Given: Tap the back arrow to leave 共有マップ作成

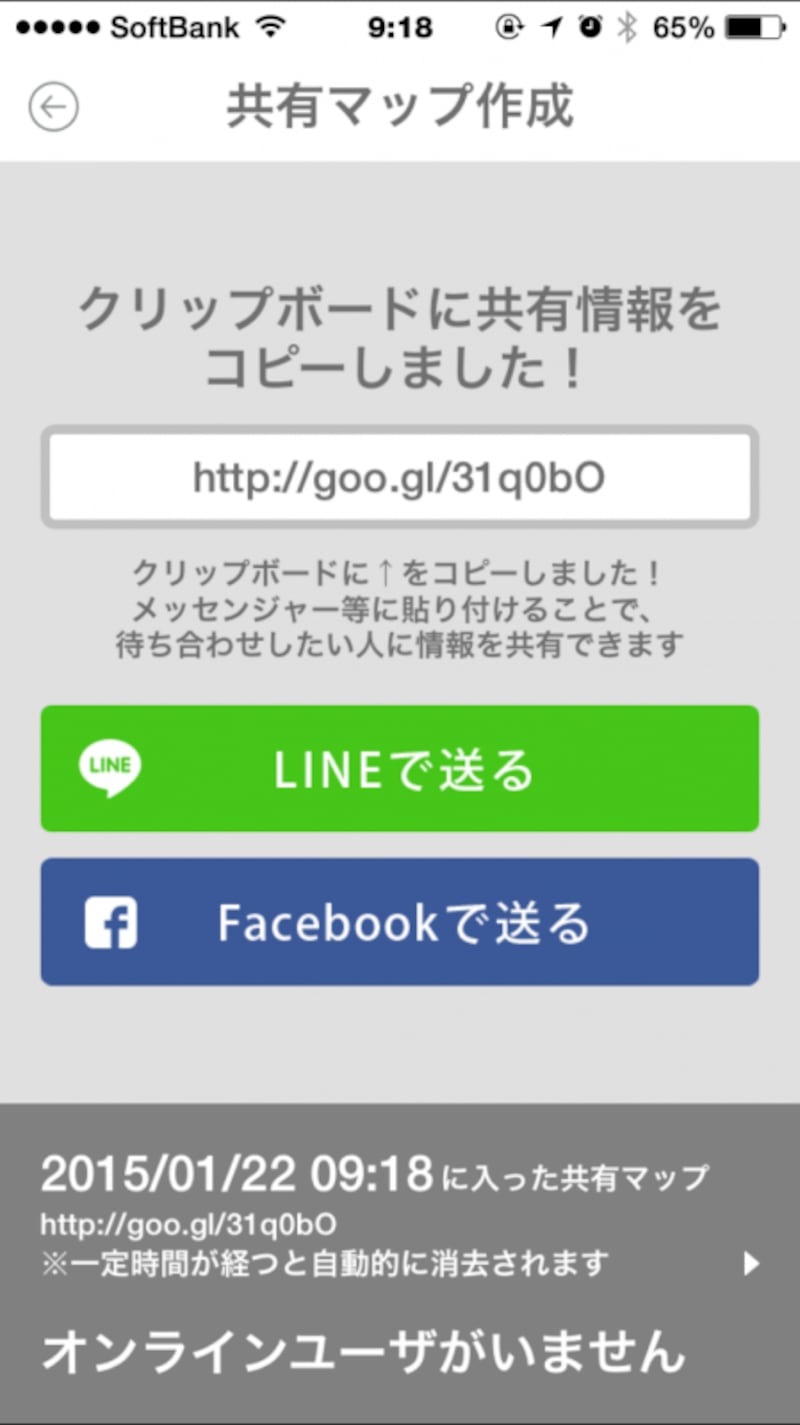Looking at the screenshot, I should [x=55, y=105].
